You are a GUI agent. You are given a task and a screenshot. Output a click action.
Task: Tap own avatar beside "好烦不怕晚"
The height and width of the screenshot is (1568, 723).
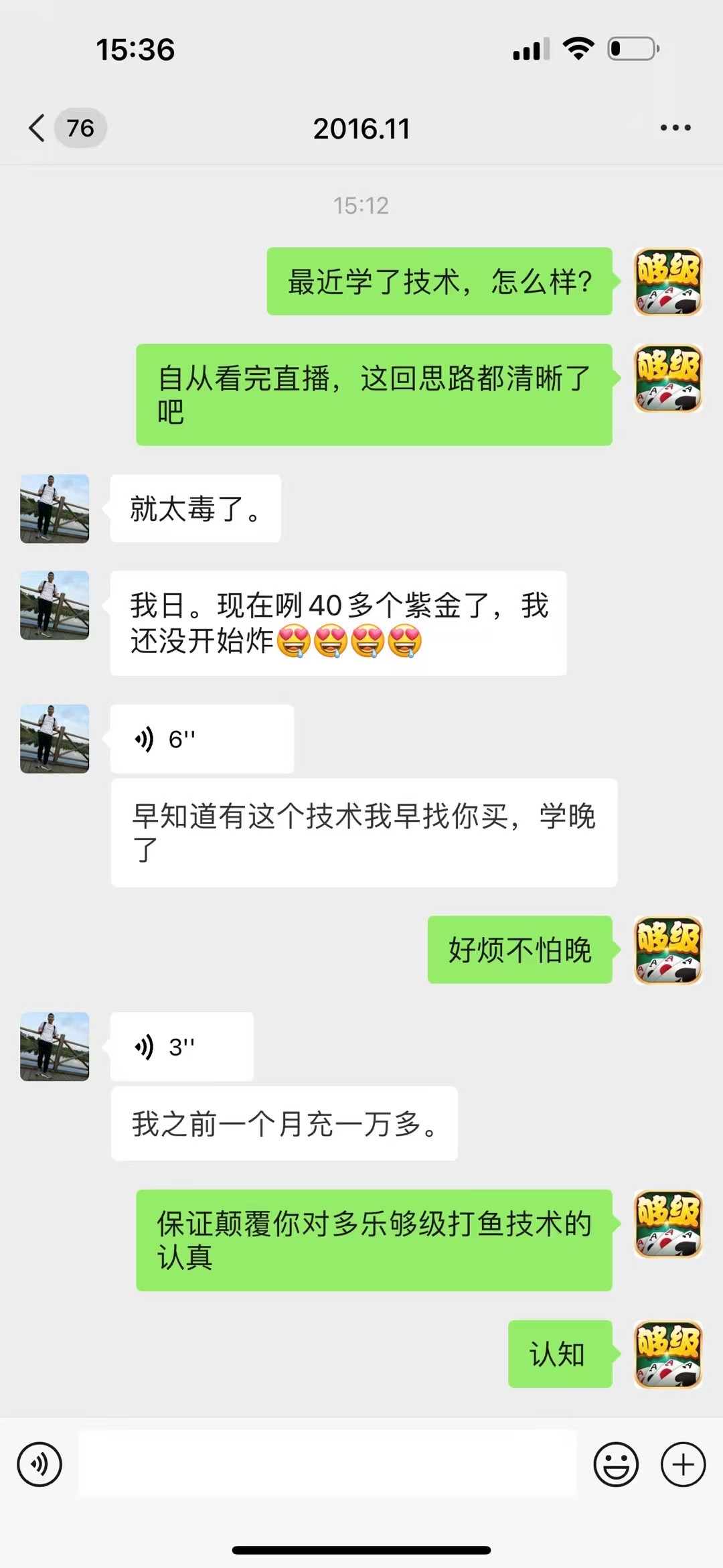667,950
